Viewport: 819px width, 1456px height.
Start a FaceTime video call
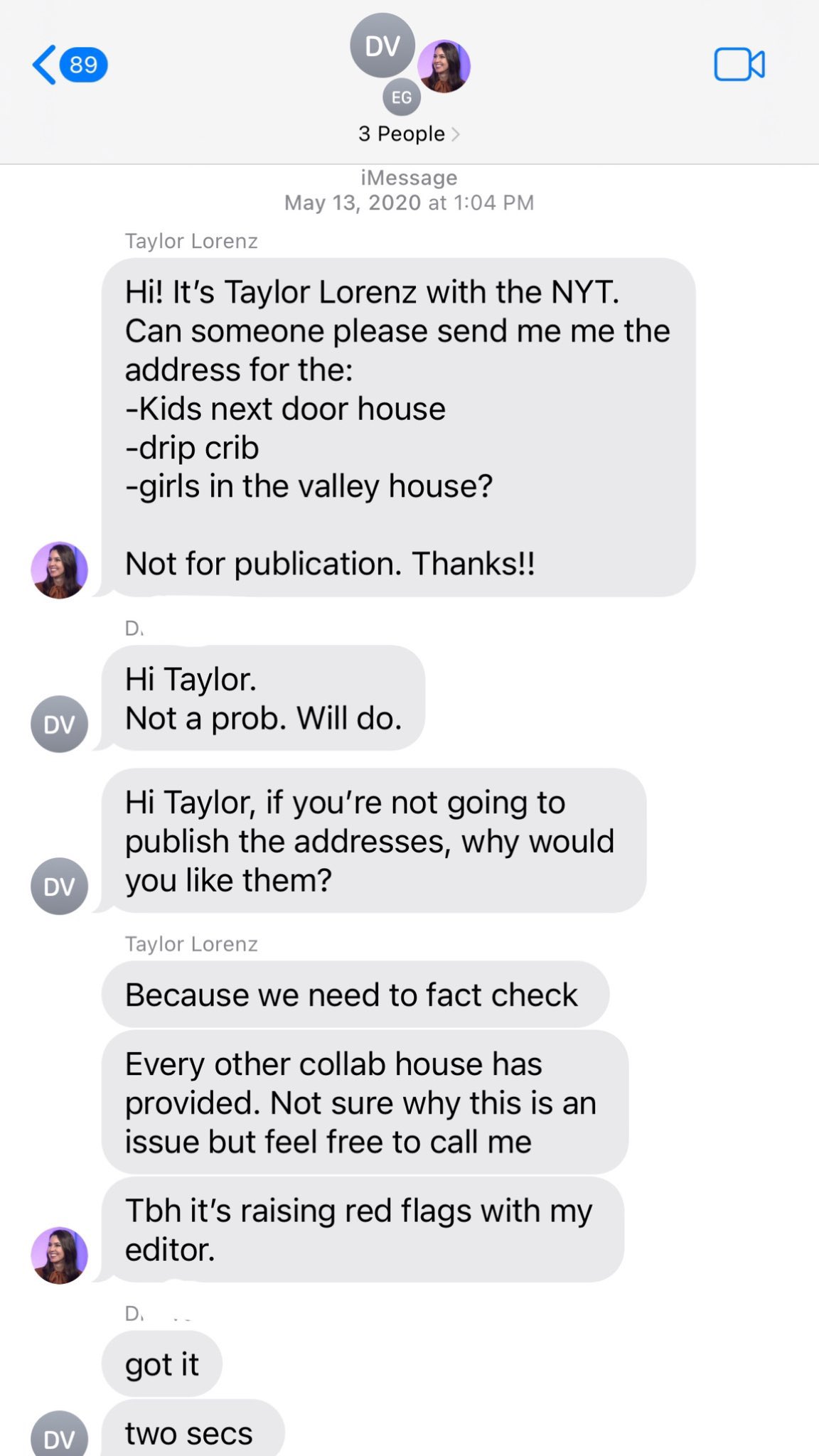pos(739,65)
